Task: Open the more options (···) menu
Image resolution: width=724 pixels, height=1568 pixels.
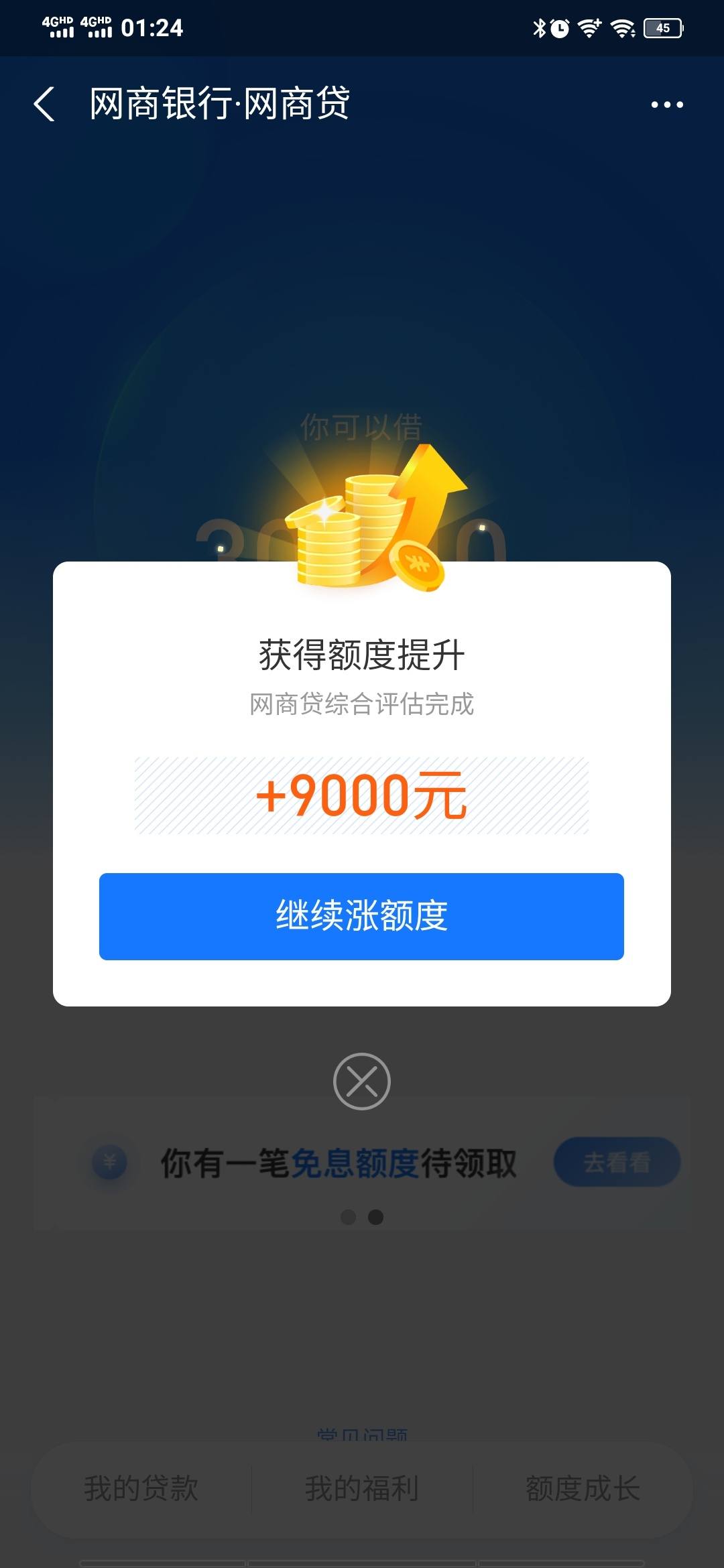Action: click(666, 104)
